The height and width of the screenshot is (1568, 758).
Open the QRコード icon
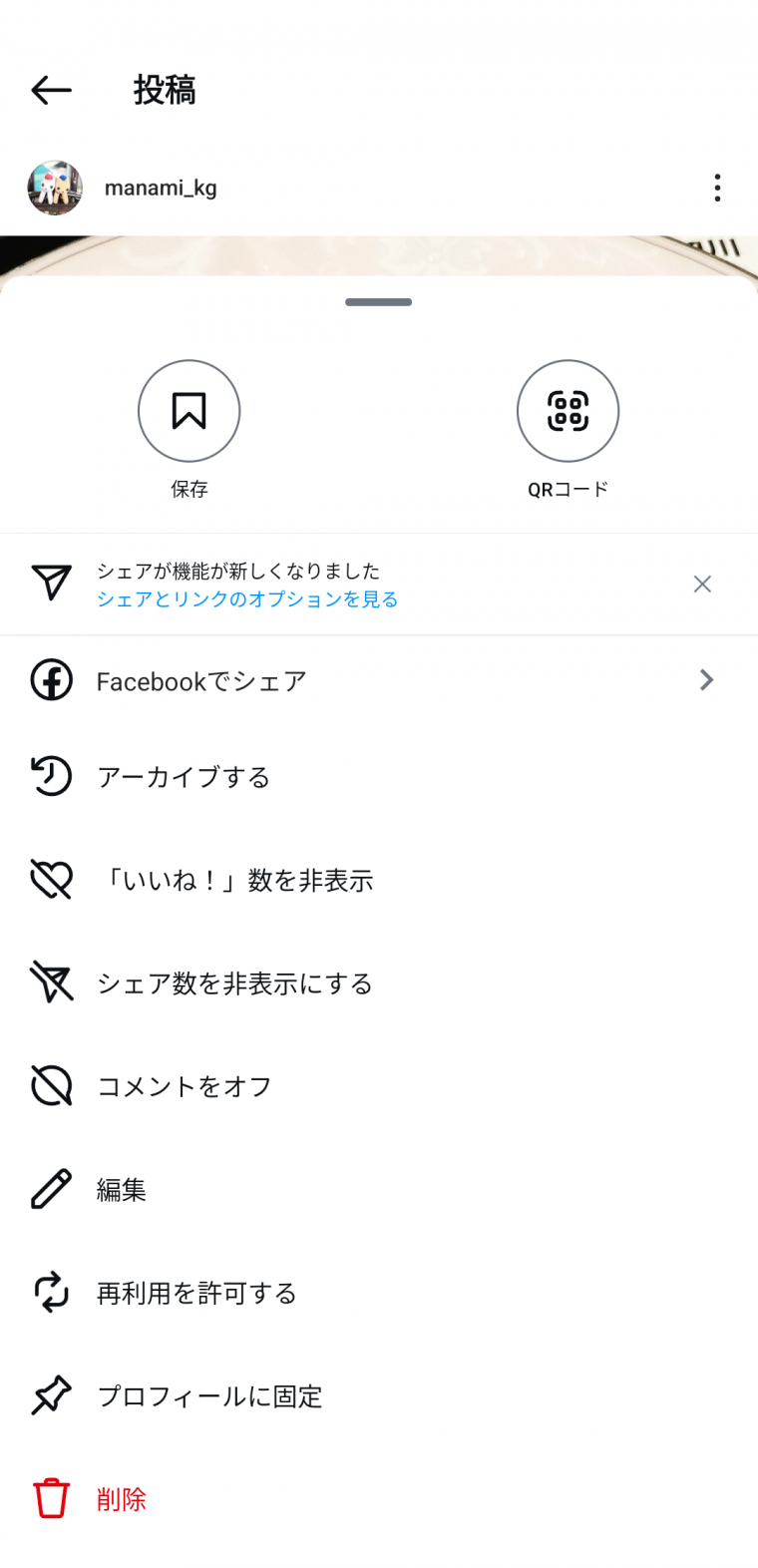pyautogui.click(x=568, y=411)
